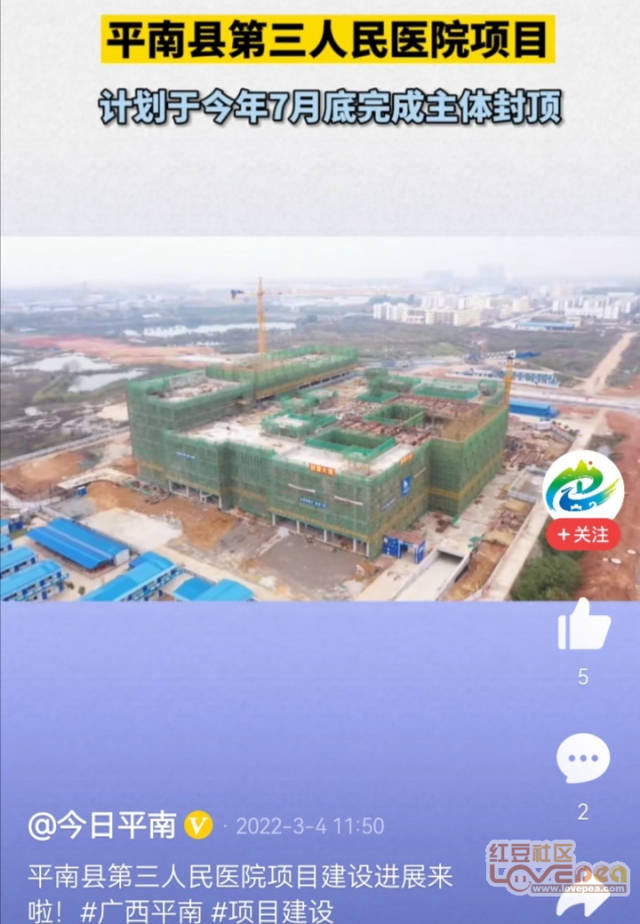Like this video with the thumbs-up icon
This screenshot has width=640, height=924.
click(x=583, y=626)
